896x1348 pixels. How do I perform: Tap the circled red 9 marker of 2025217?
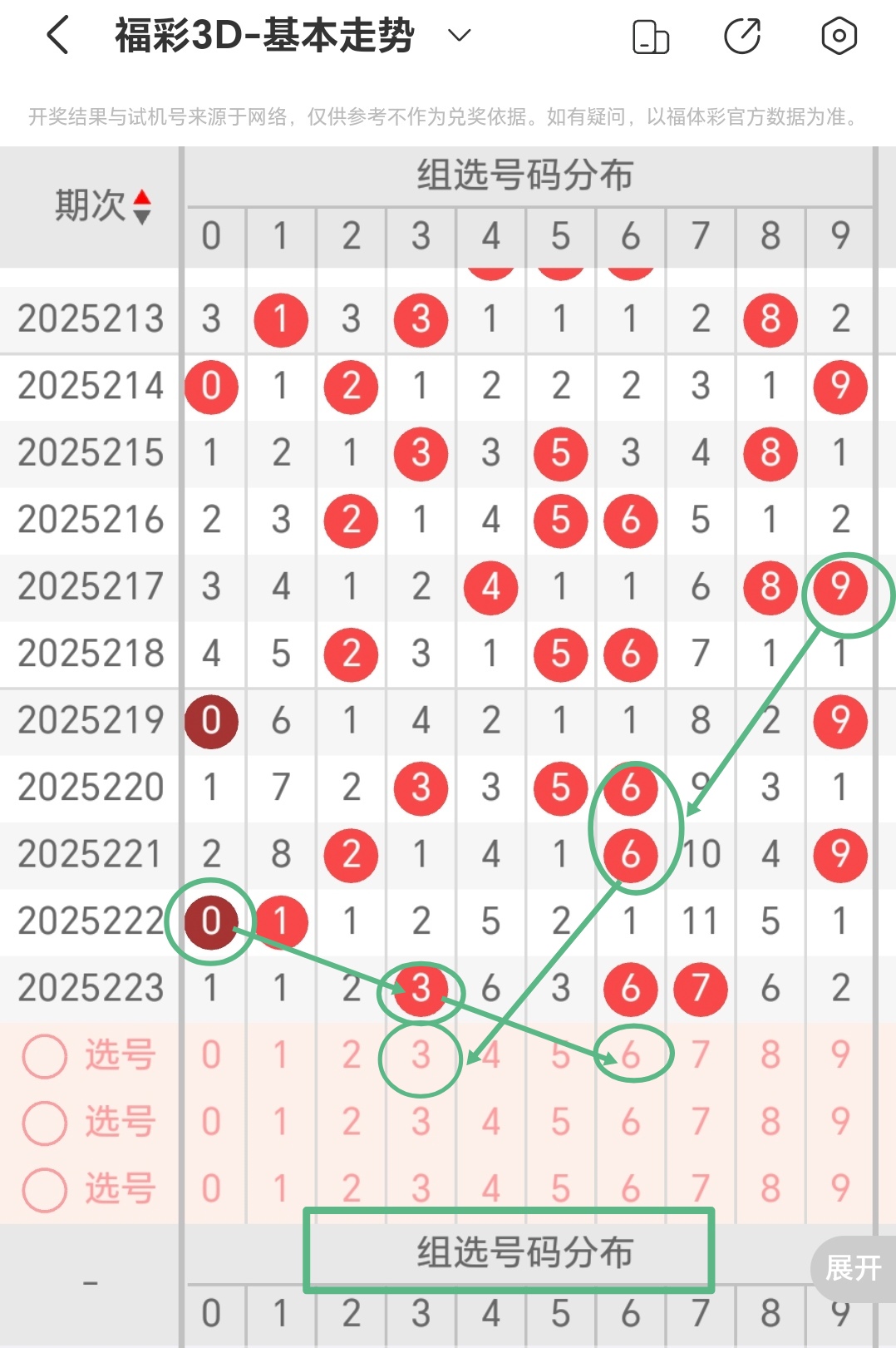click(840, 587)
